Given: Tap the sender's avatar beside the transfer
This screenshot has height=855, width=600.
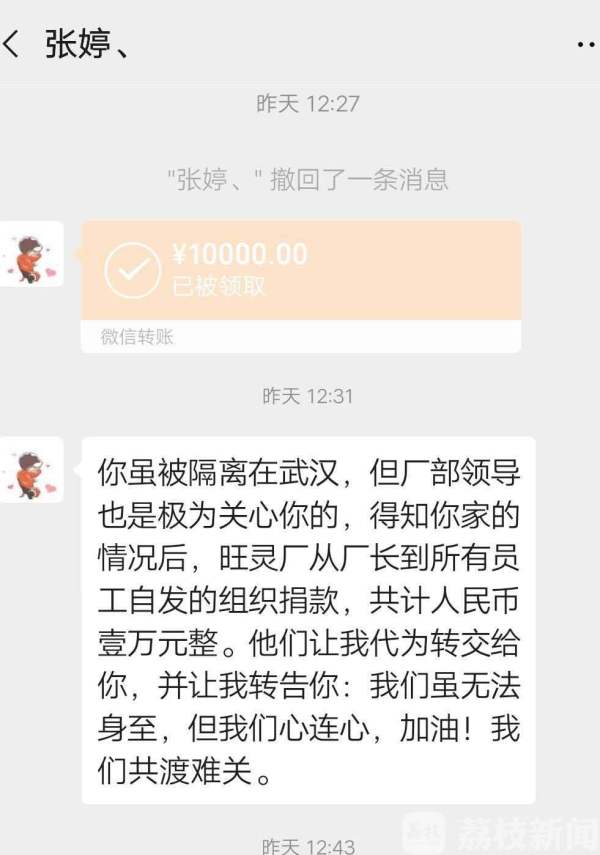Looking at the screenshot, I should pos(31,255).
